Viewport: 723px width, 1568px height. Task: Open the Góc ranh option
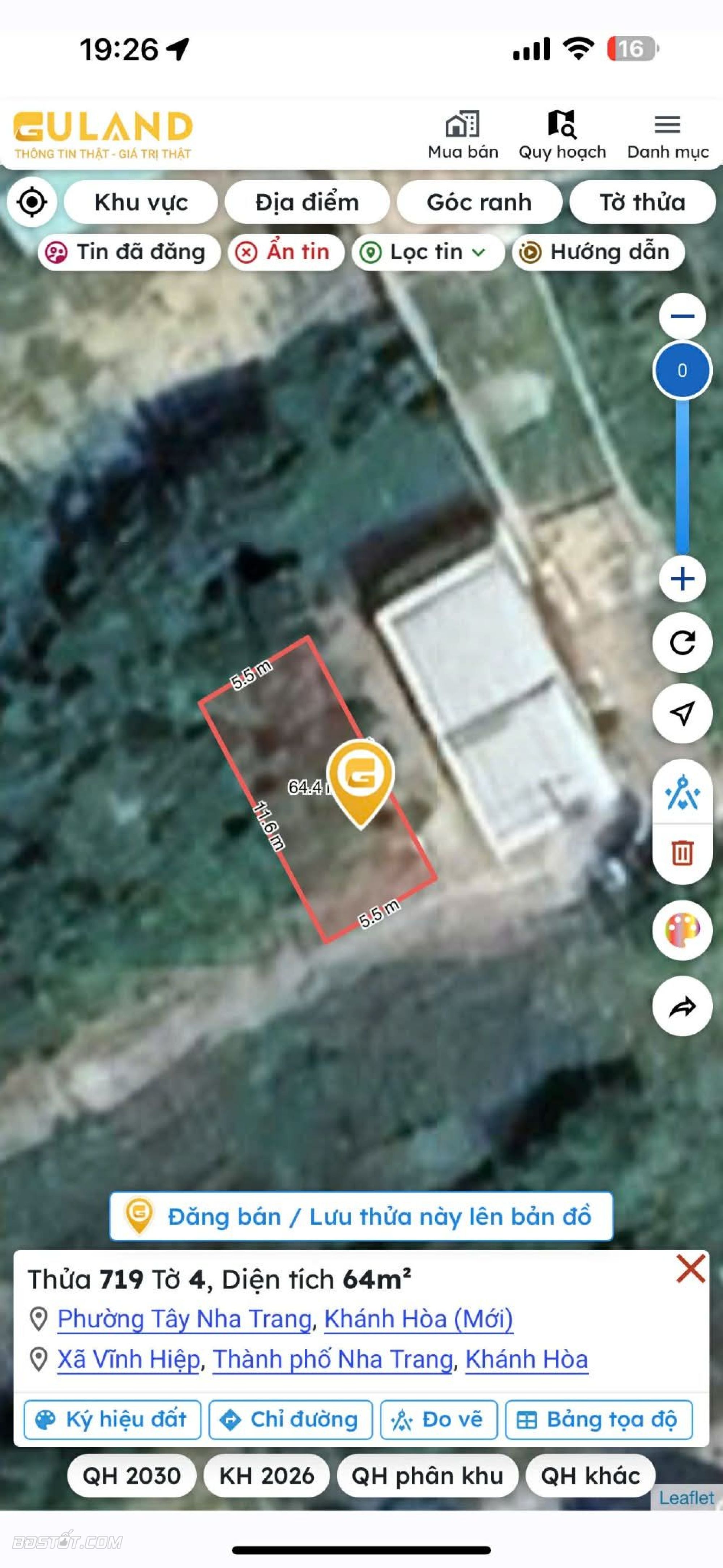click(479, 202)
